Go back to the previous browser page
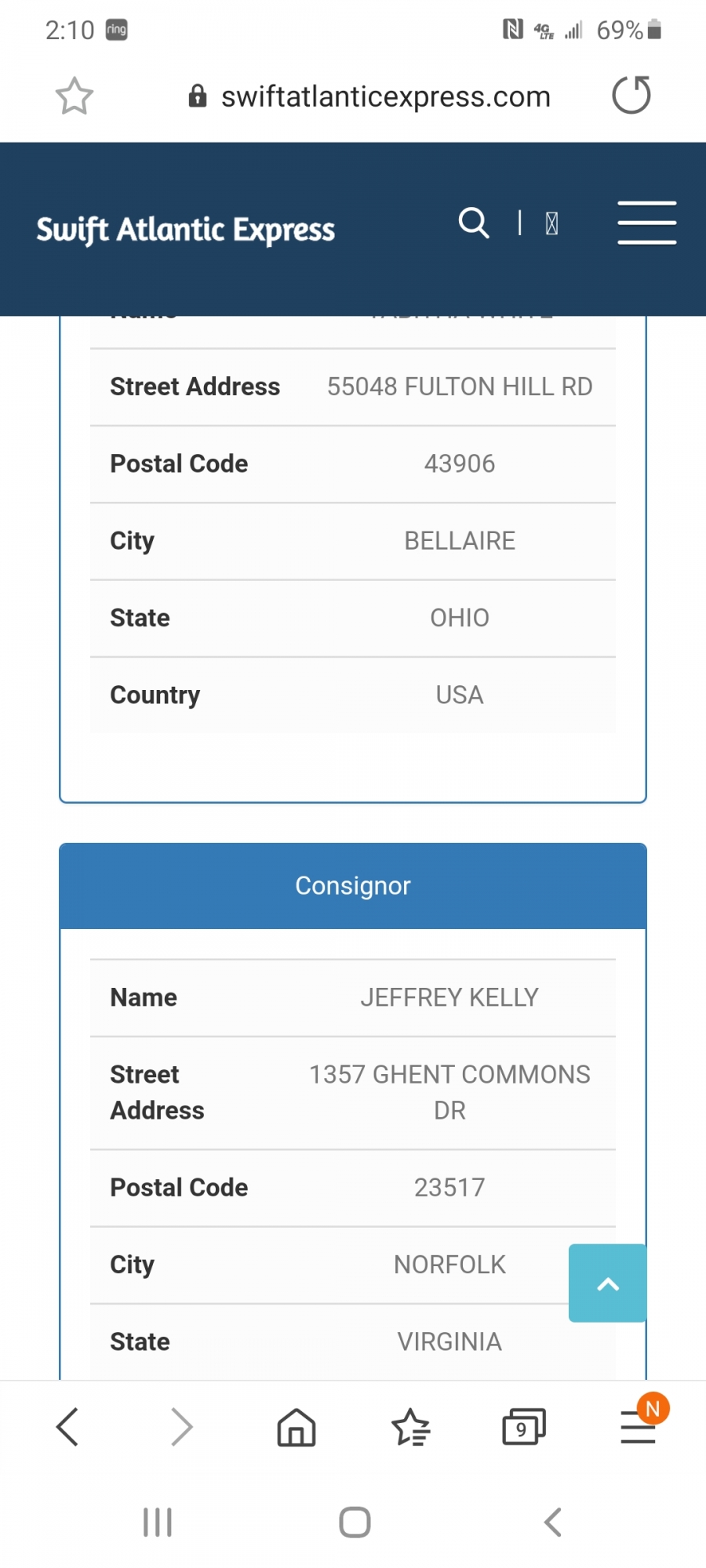The width and height of the screenshot is (706, 1568). tap(68, 1427)
